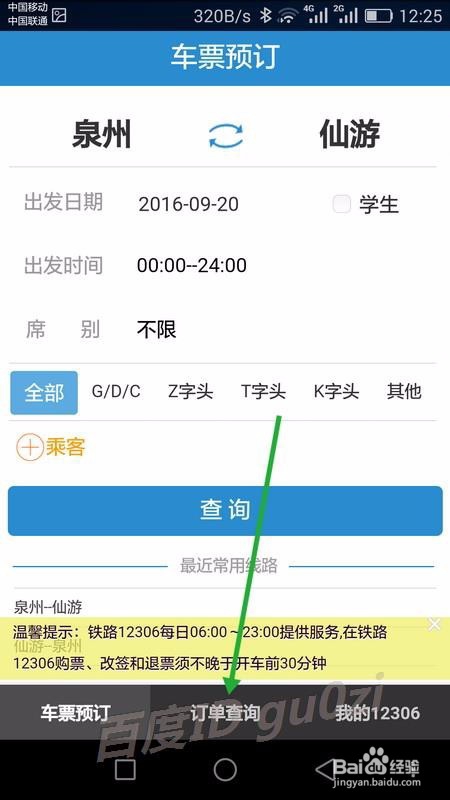450x800 pixels.
Task: Pick departure date 2016-09-20
Action: click(x=188, y=204)
